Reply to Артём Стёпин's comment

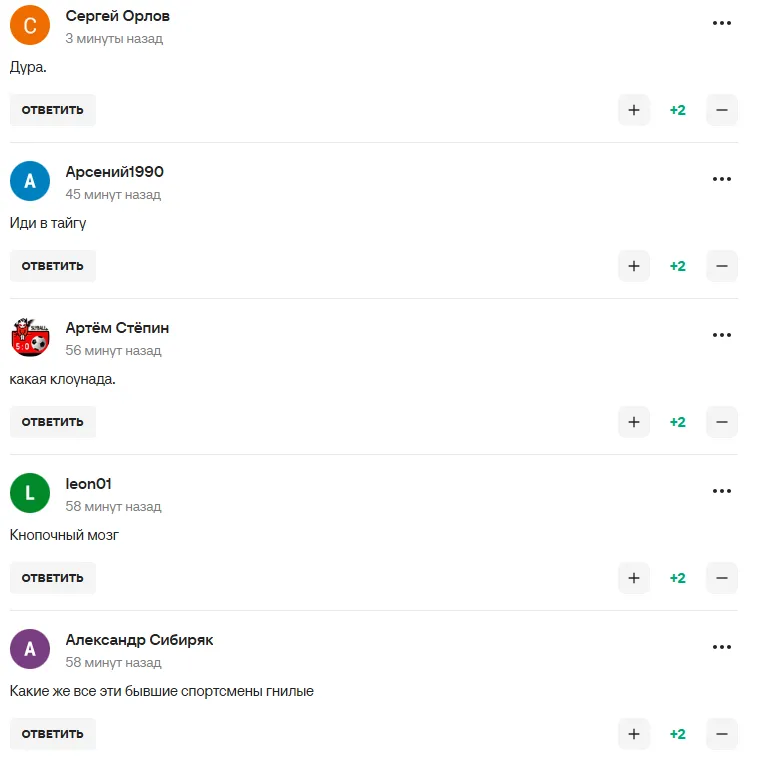click(53, 422)
